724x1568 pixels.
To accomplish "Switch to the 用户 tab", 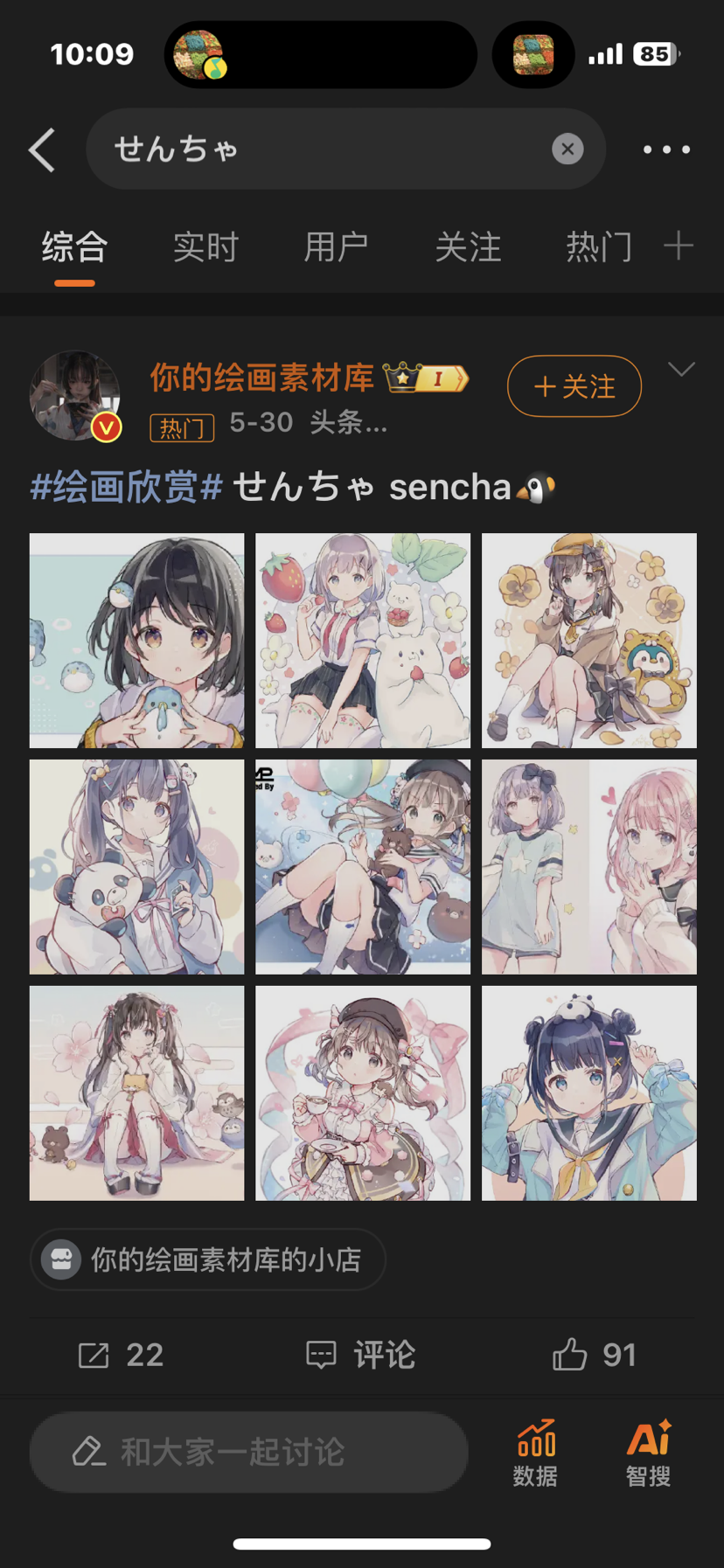I will (x=337, y=247).
